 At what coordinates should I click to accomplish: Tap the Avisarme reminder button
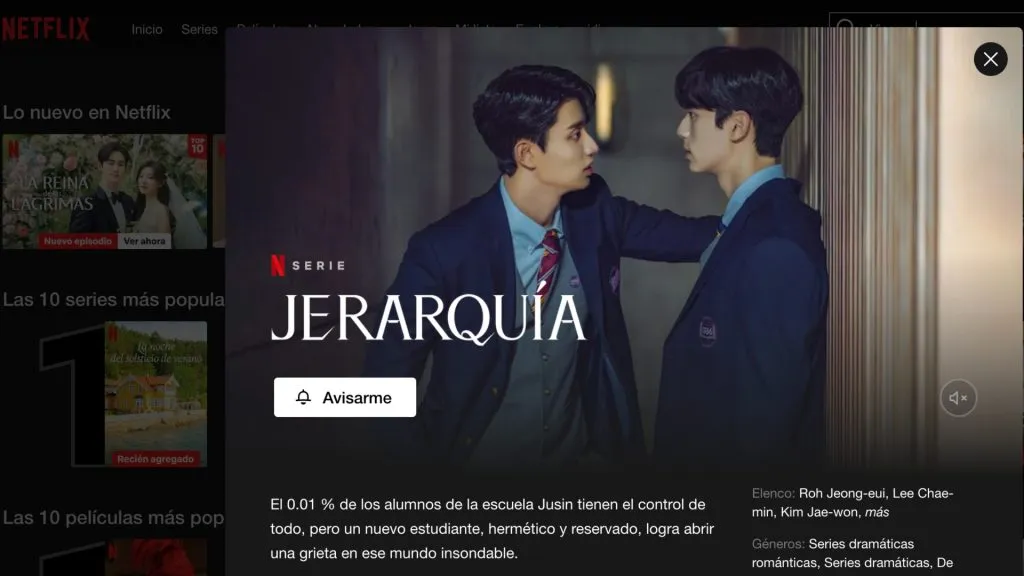click(345, 397)
